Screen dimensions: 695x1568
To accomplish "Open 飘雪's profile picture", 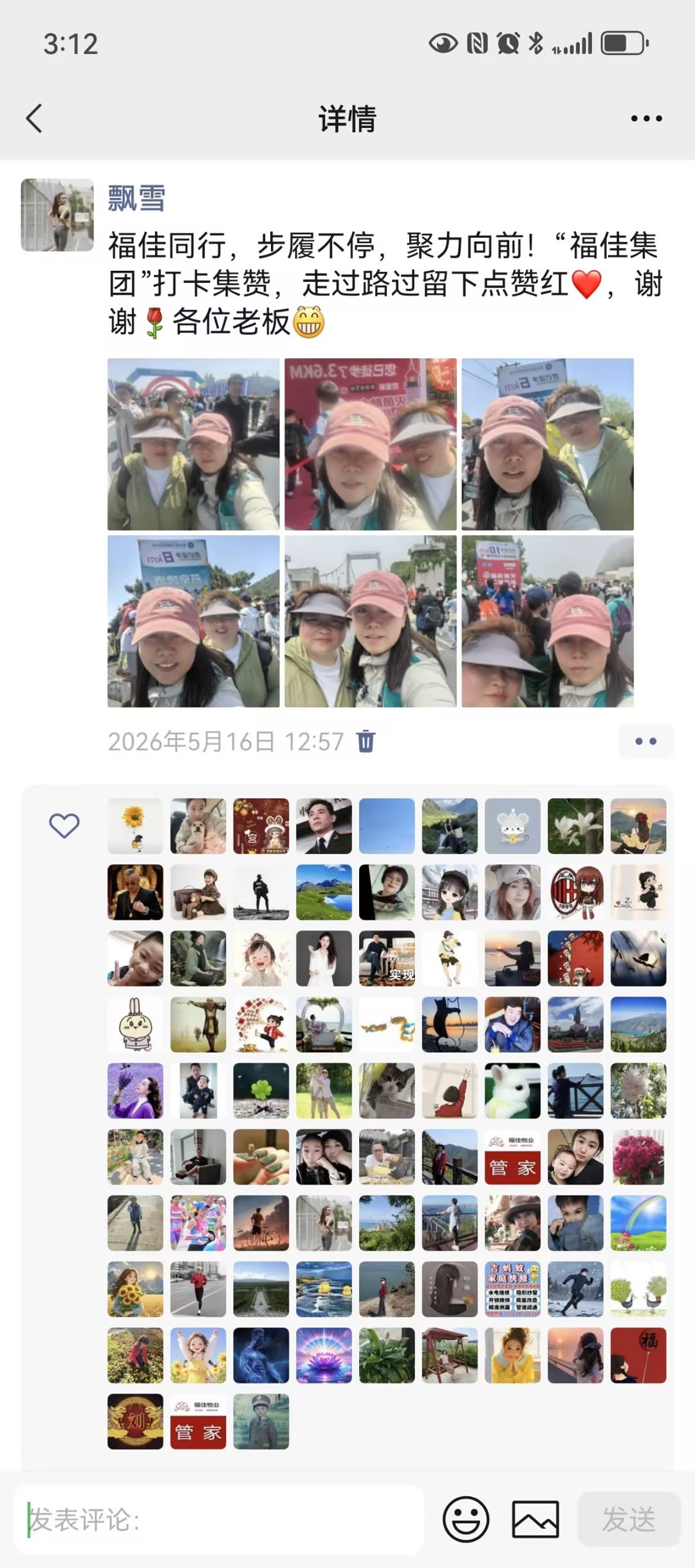I will (x=57, y=215).
